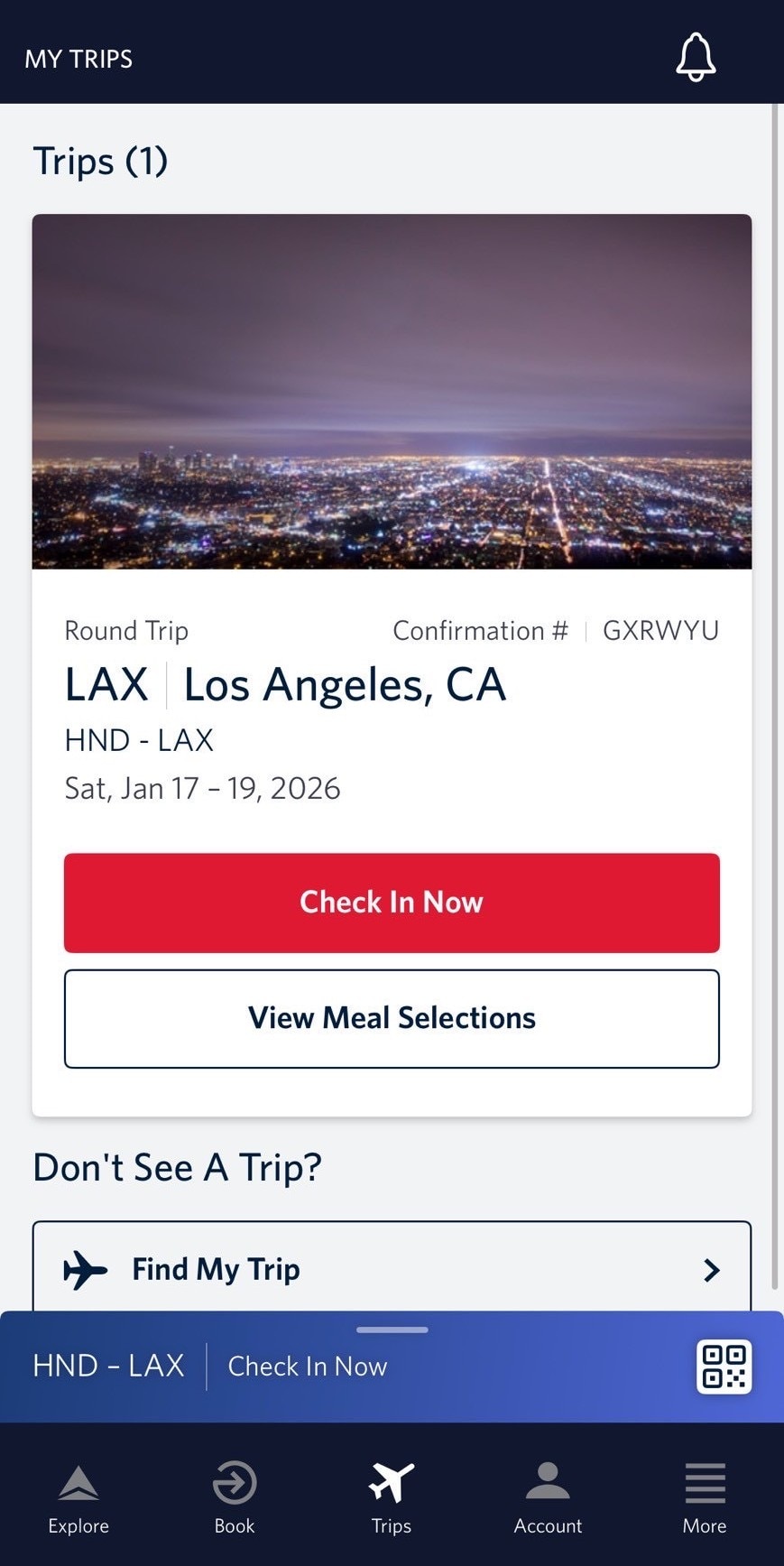The width and height of the screenshot is (784, 1566).
Task: Open the QR code boarding pass icon
Action: (724, 1367)
